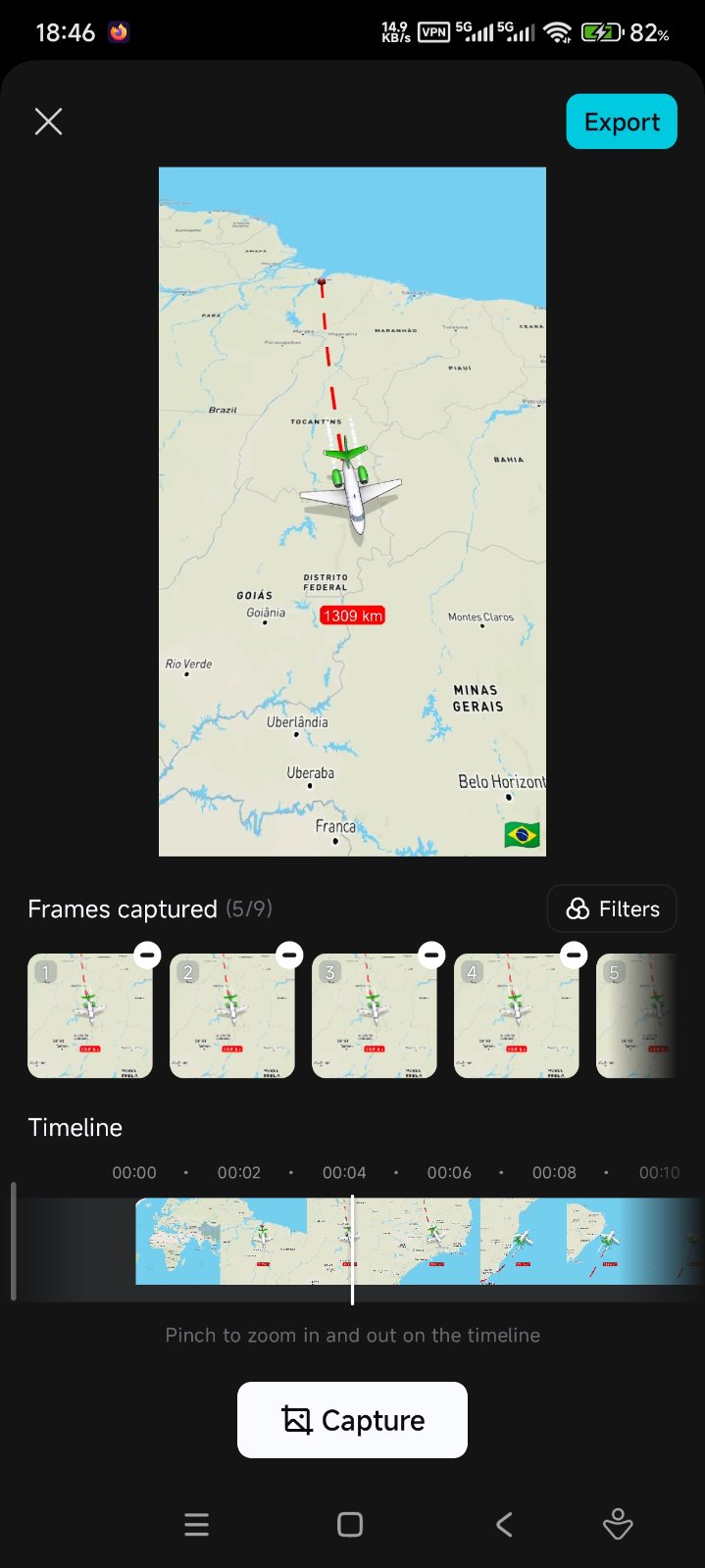
Task: Export the captured frames
Action: pyautogui.click(x=622, y=122)
